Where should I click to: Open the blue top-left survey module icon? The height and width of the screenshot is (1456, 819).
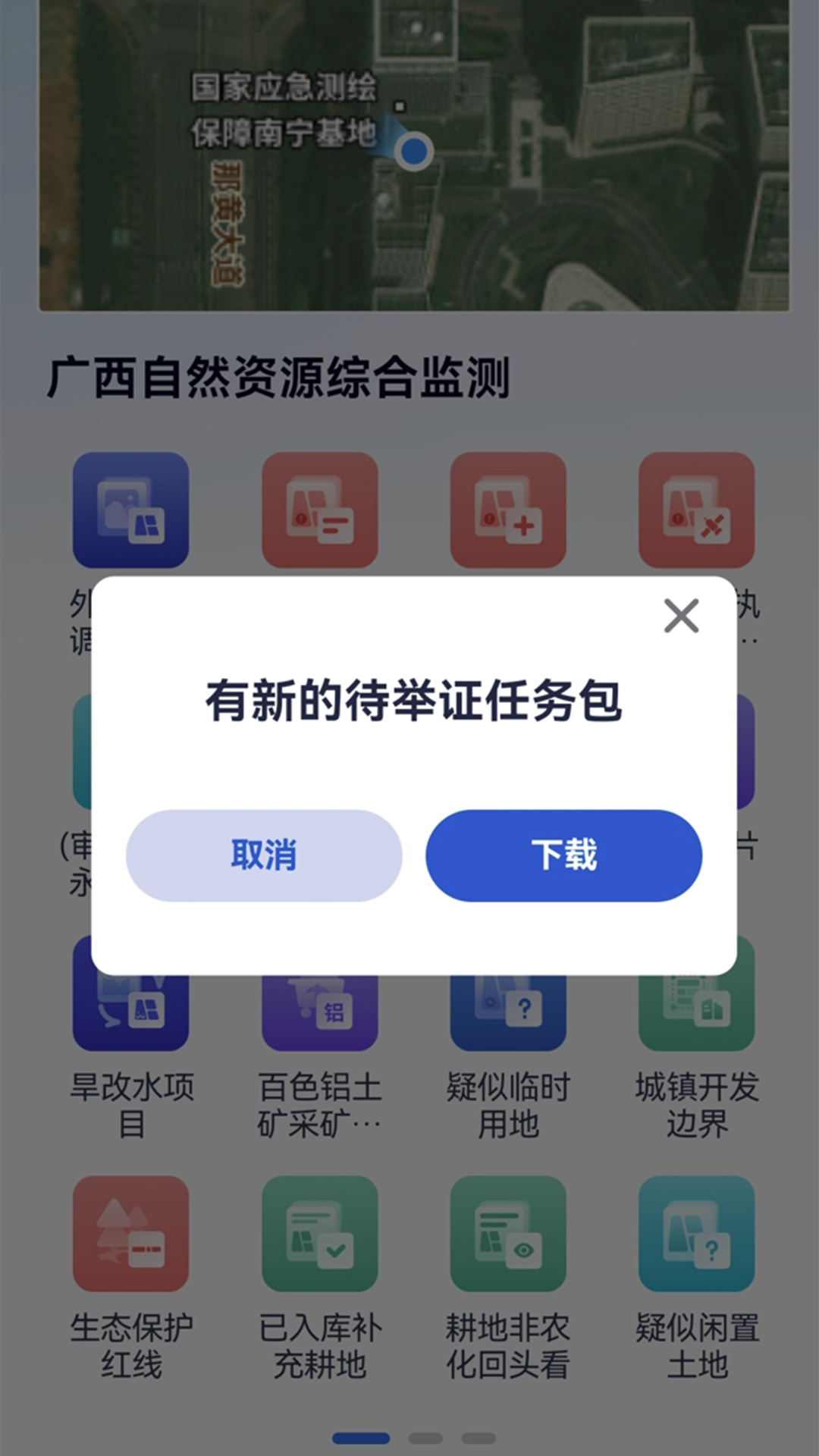pos(129,510)
